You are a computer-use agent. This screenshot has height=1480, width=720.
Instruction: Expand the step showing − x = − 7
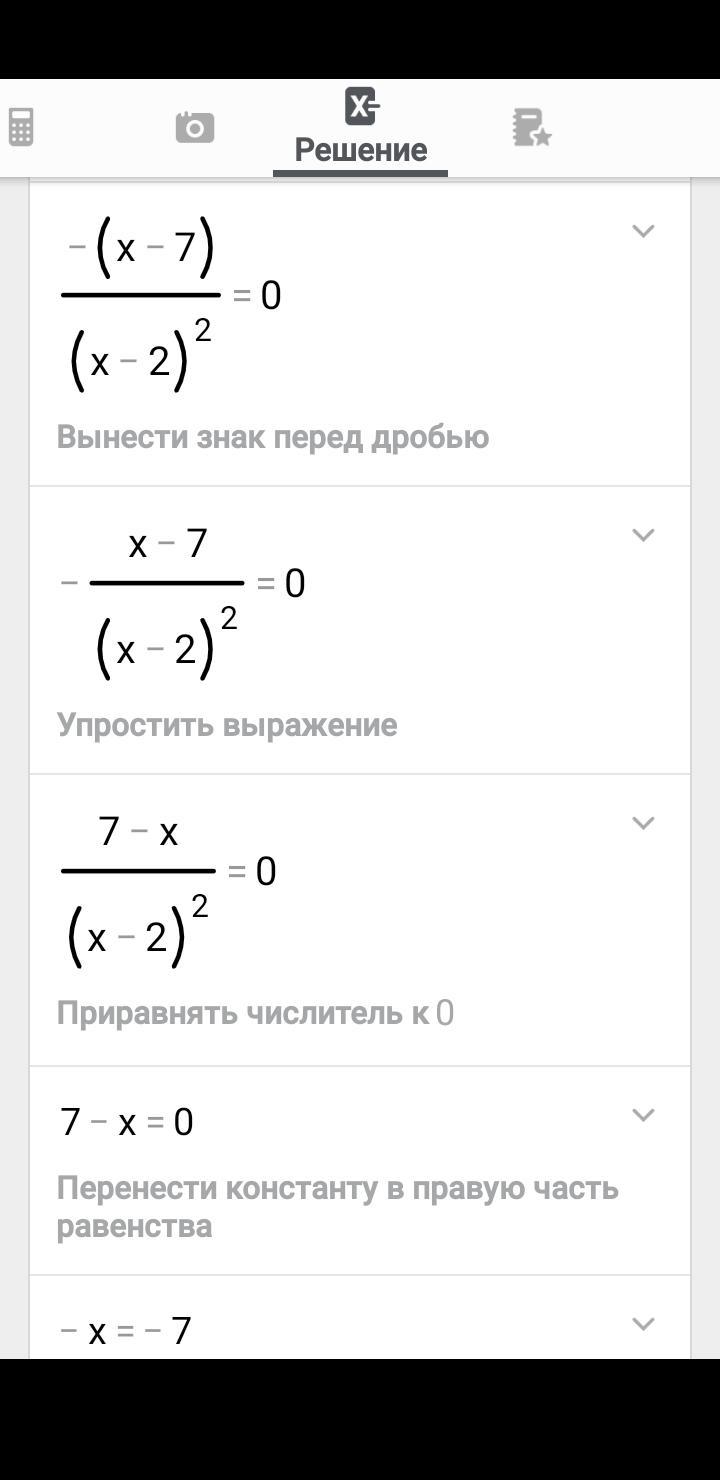point(643,1324)
